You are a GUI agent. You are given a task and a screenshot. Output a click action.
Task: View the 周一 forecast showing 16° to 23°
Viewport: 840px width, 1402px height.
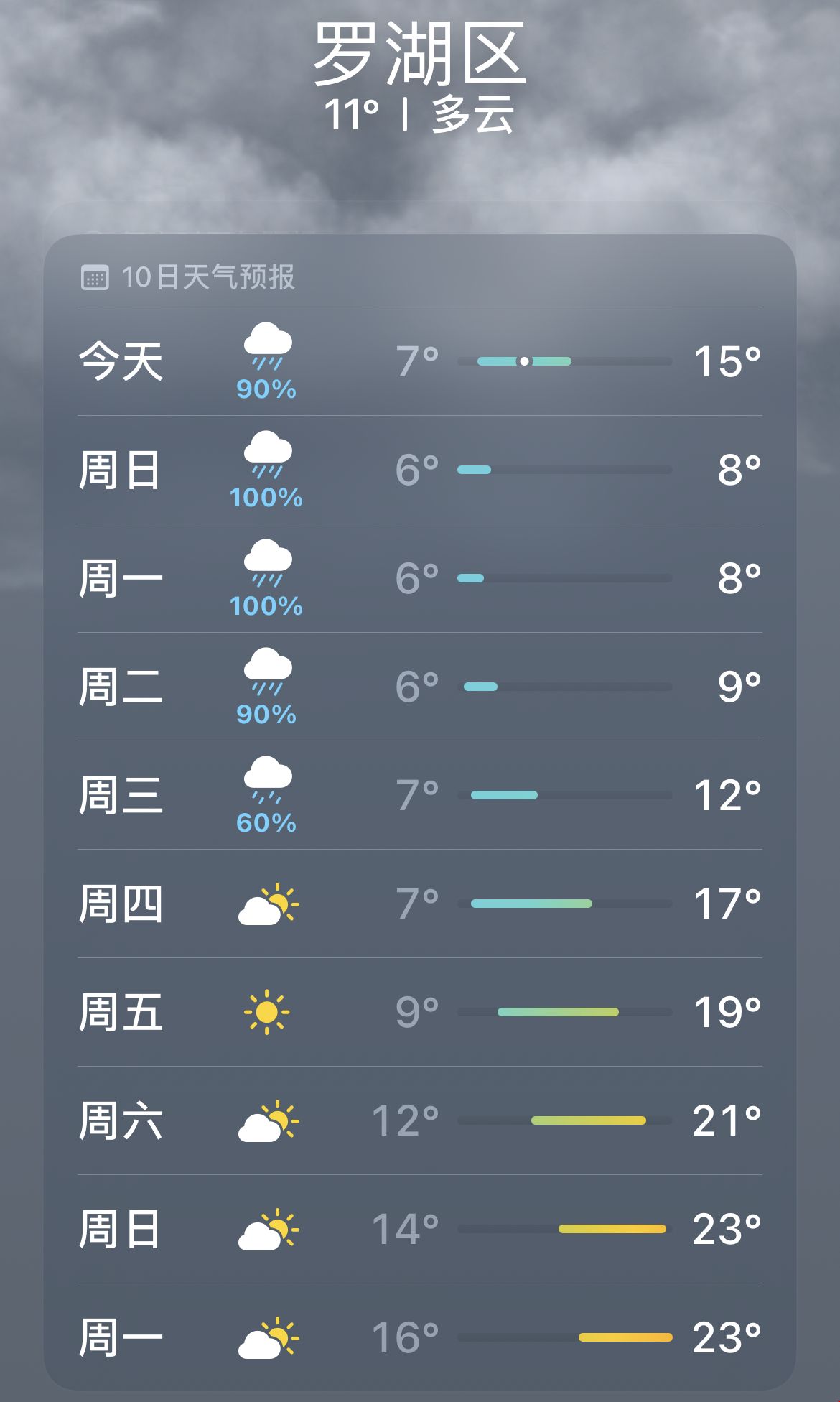click(x=420, y=1337)
